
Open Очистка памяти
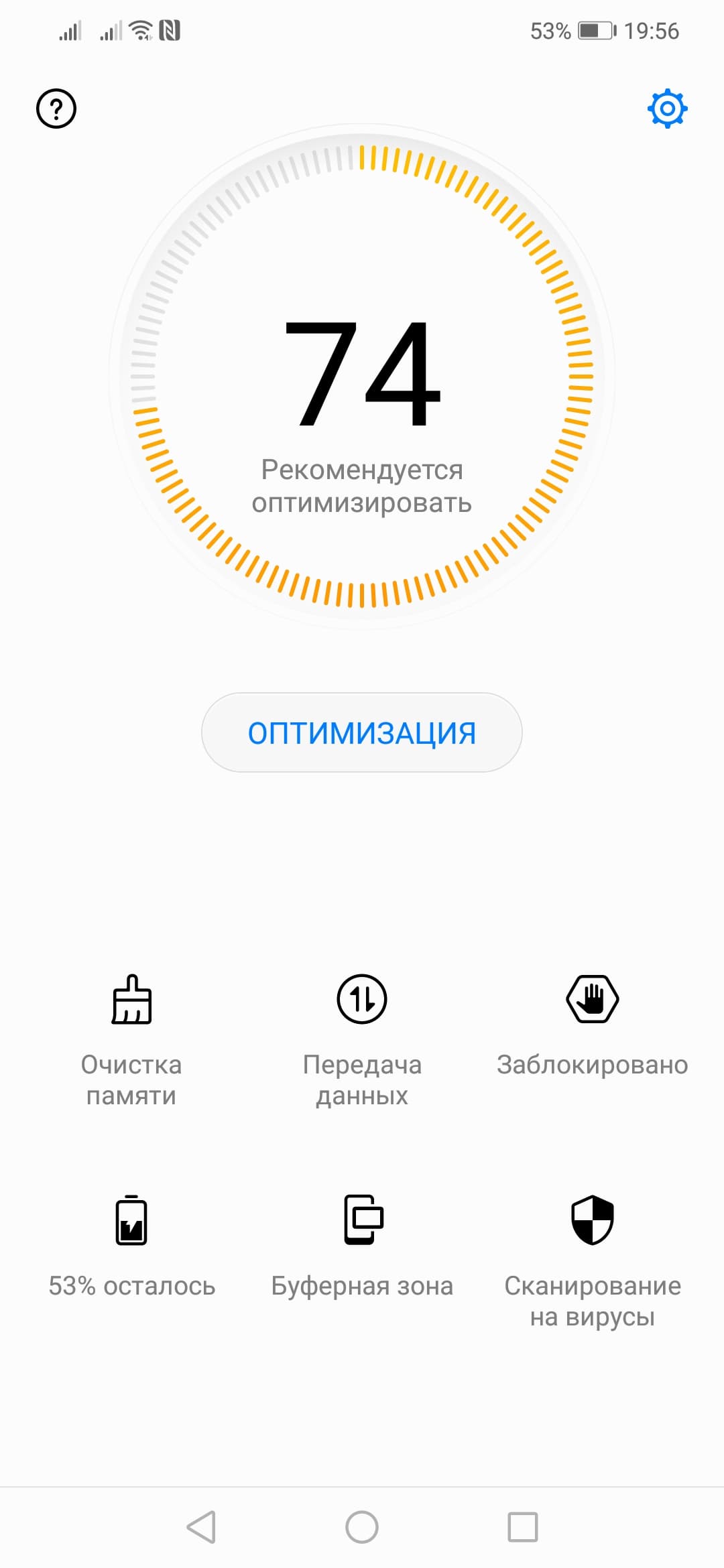[x=131, y=1039]
